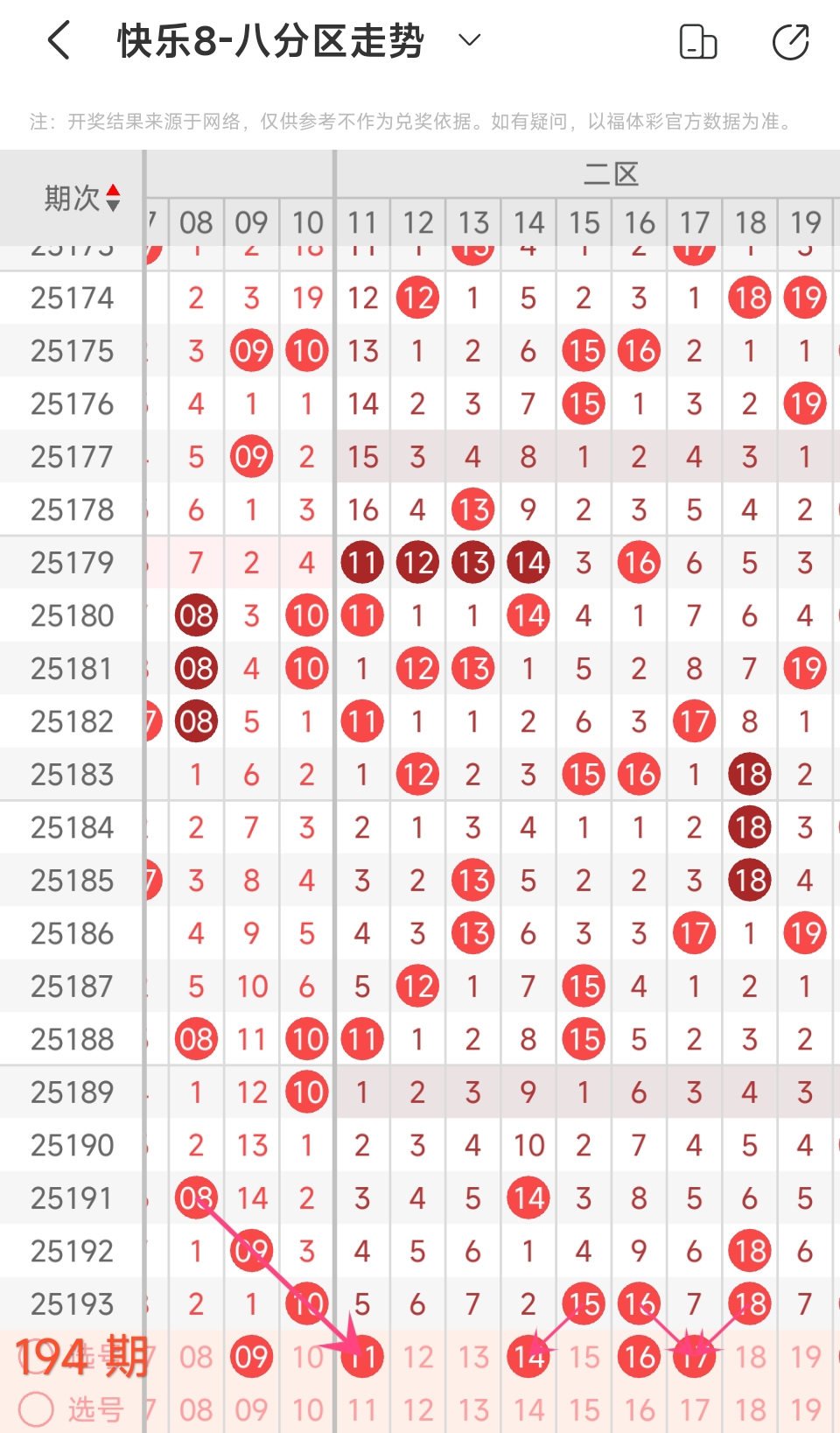Viewport: 840px width, 1433px height.
Task: Choose number 13 in the 选号 row
Action: pos(473,1409)
